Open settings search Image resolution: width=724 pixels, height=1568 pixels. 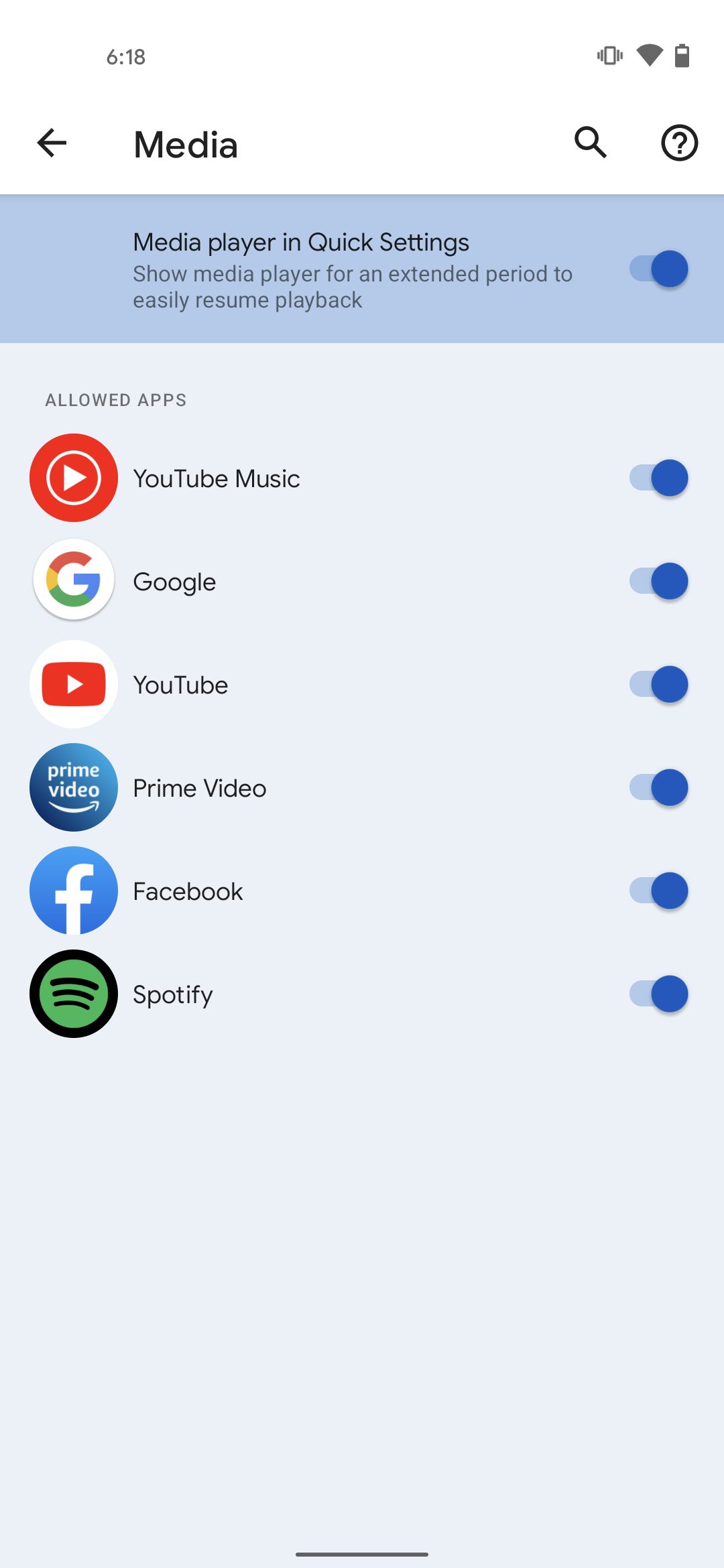tap(591, 143)
